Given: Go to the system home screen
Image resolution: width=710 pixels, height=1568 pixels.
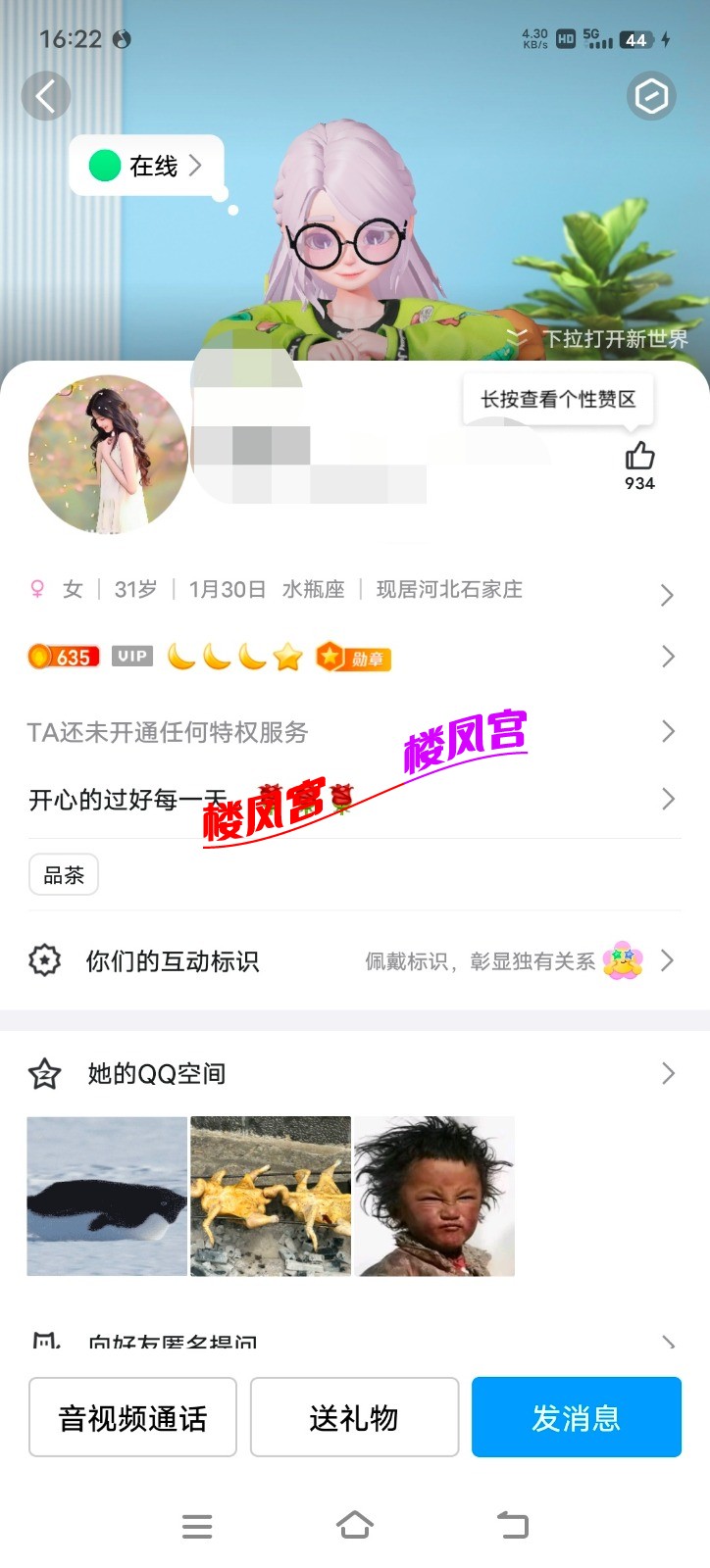Looking at the screenshot, I should (x=354, y=1525).
